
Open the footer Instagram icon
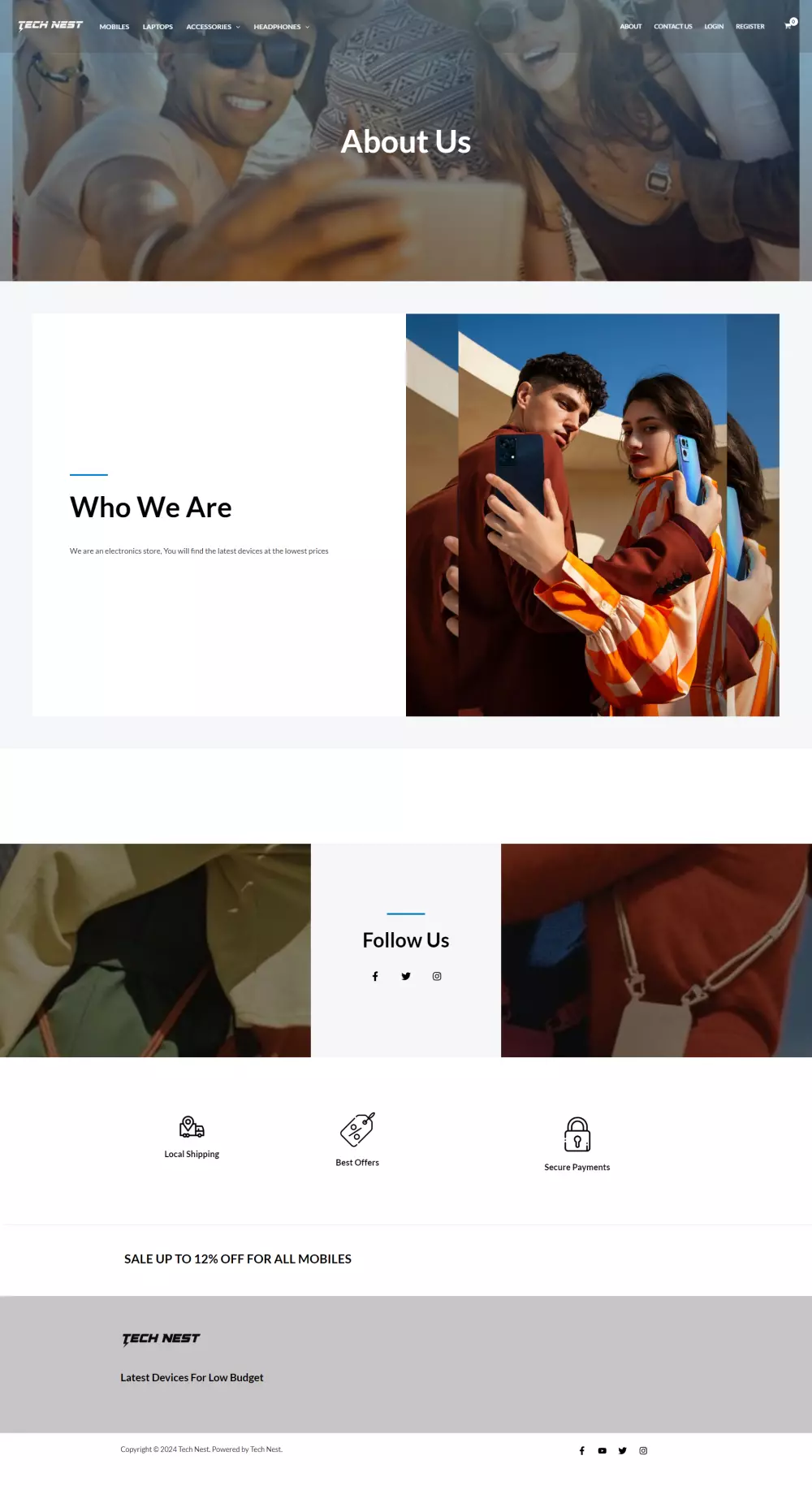(643, 1451)
